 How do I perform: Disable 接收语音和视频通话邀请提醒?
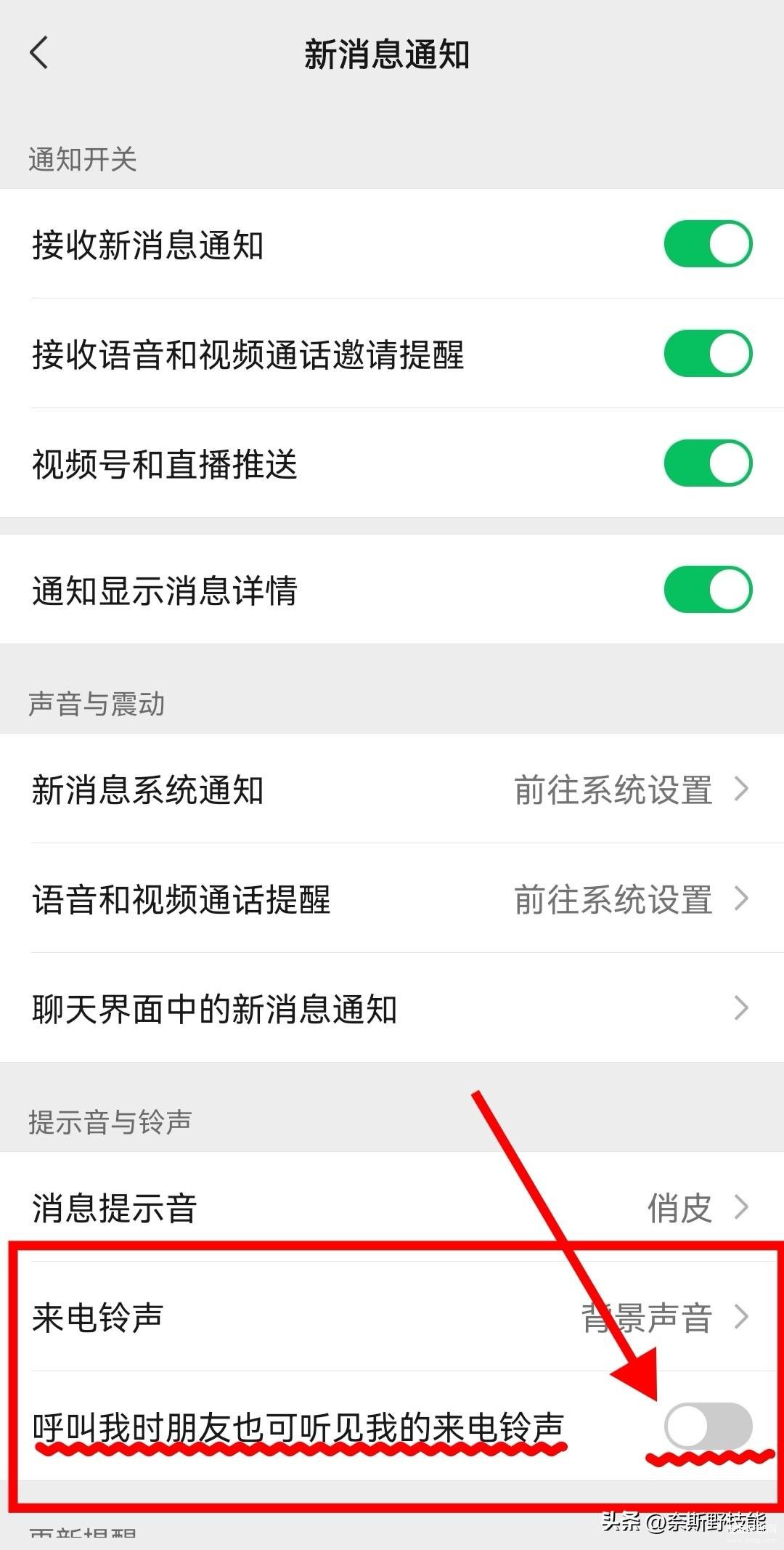[x=708, y=354]
